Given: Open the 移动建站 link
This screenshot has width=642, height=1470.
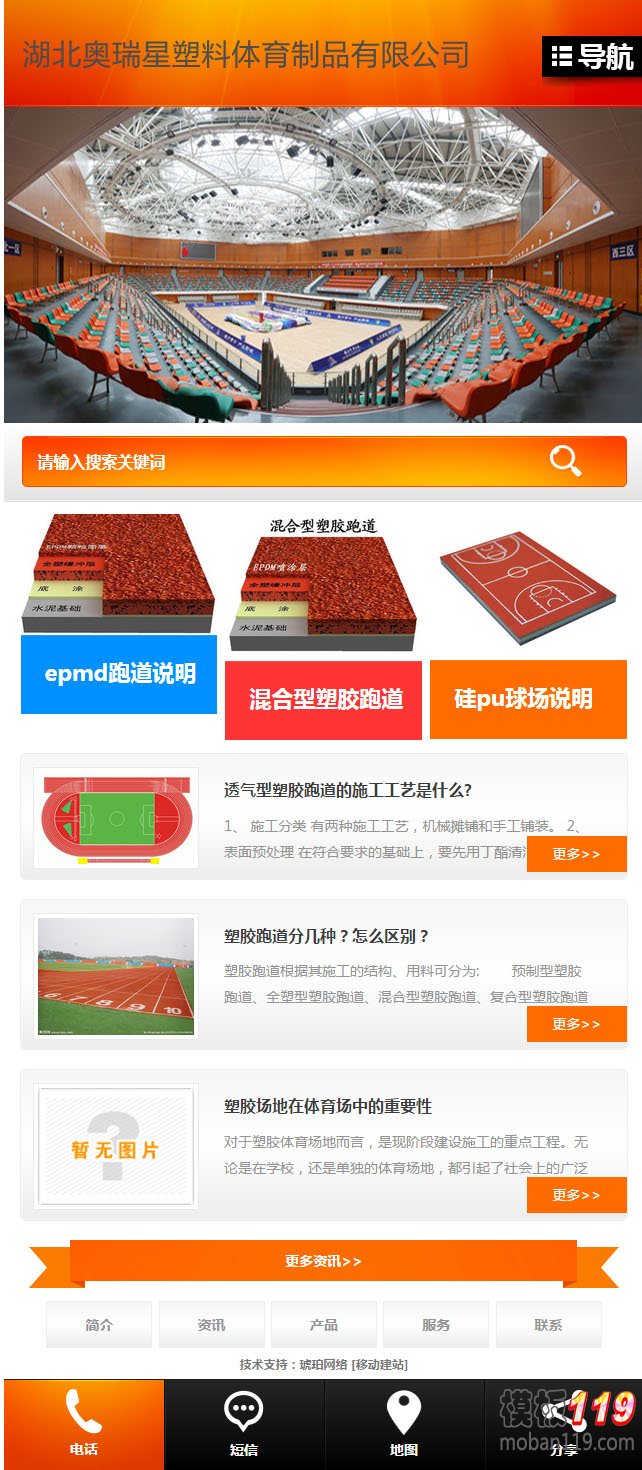Looking at the screenshot, I should 379,1364.
